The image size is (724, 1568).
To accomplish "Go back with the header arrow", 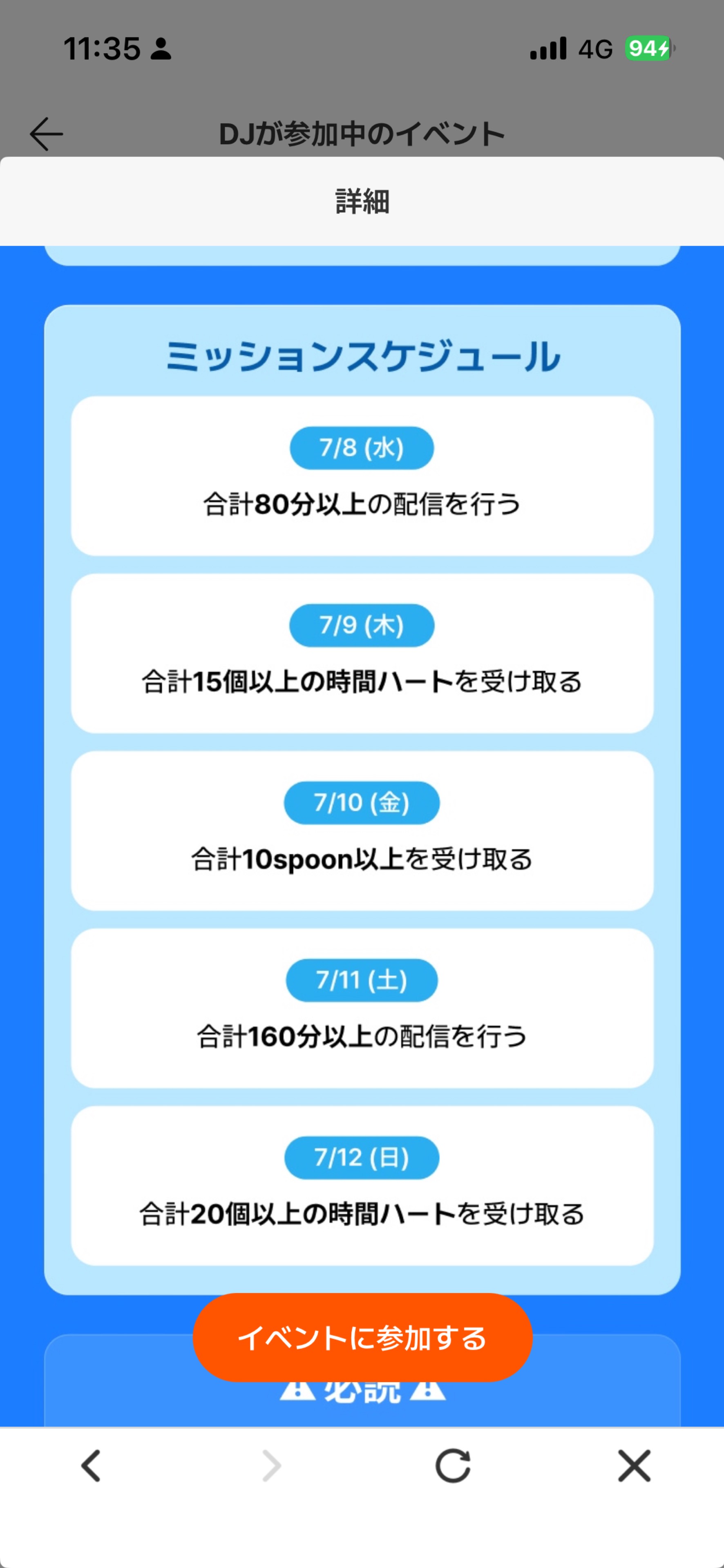I will (x=46, y=134).
